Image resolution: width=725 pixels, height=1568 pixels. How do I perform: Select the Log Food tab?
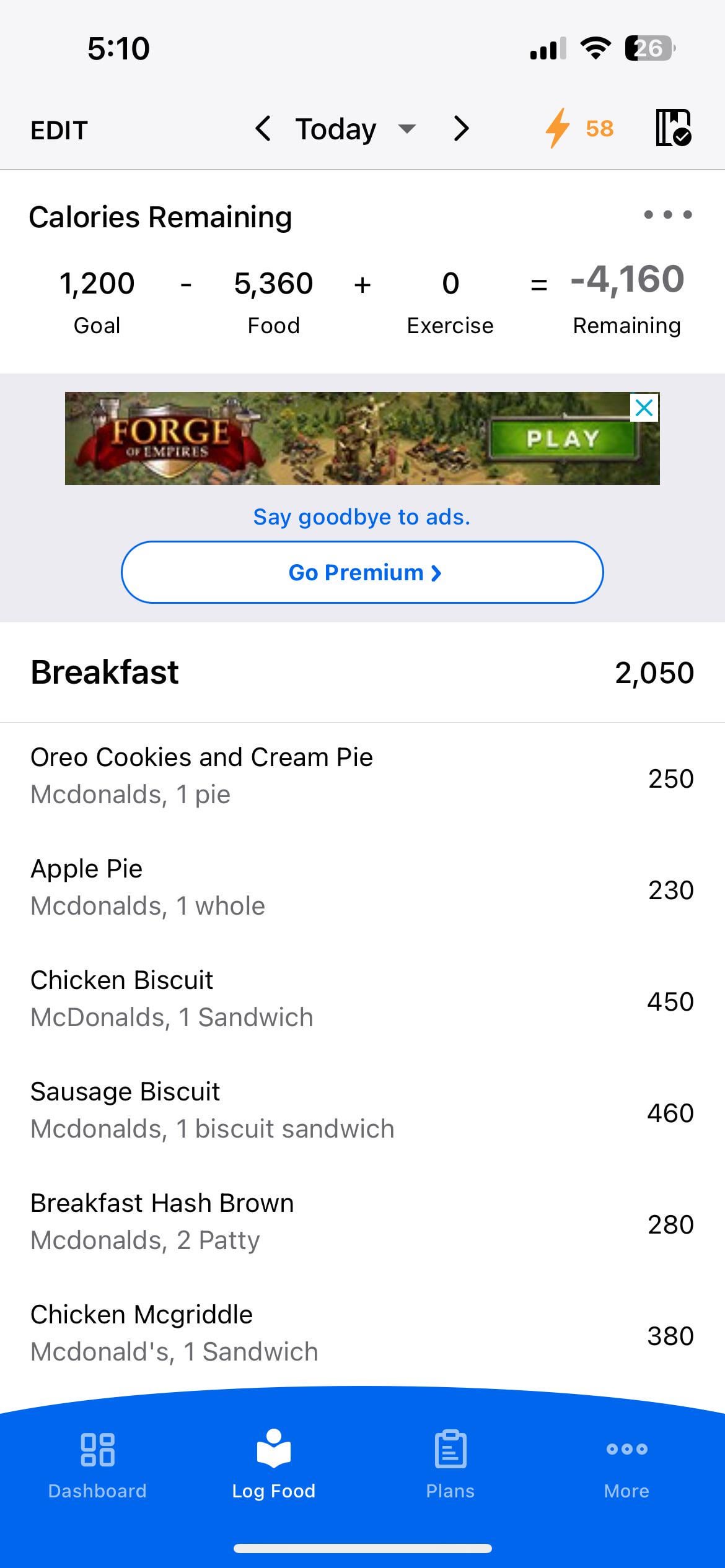[274, 1465]
